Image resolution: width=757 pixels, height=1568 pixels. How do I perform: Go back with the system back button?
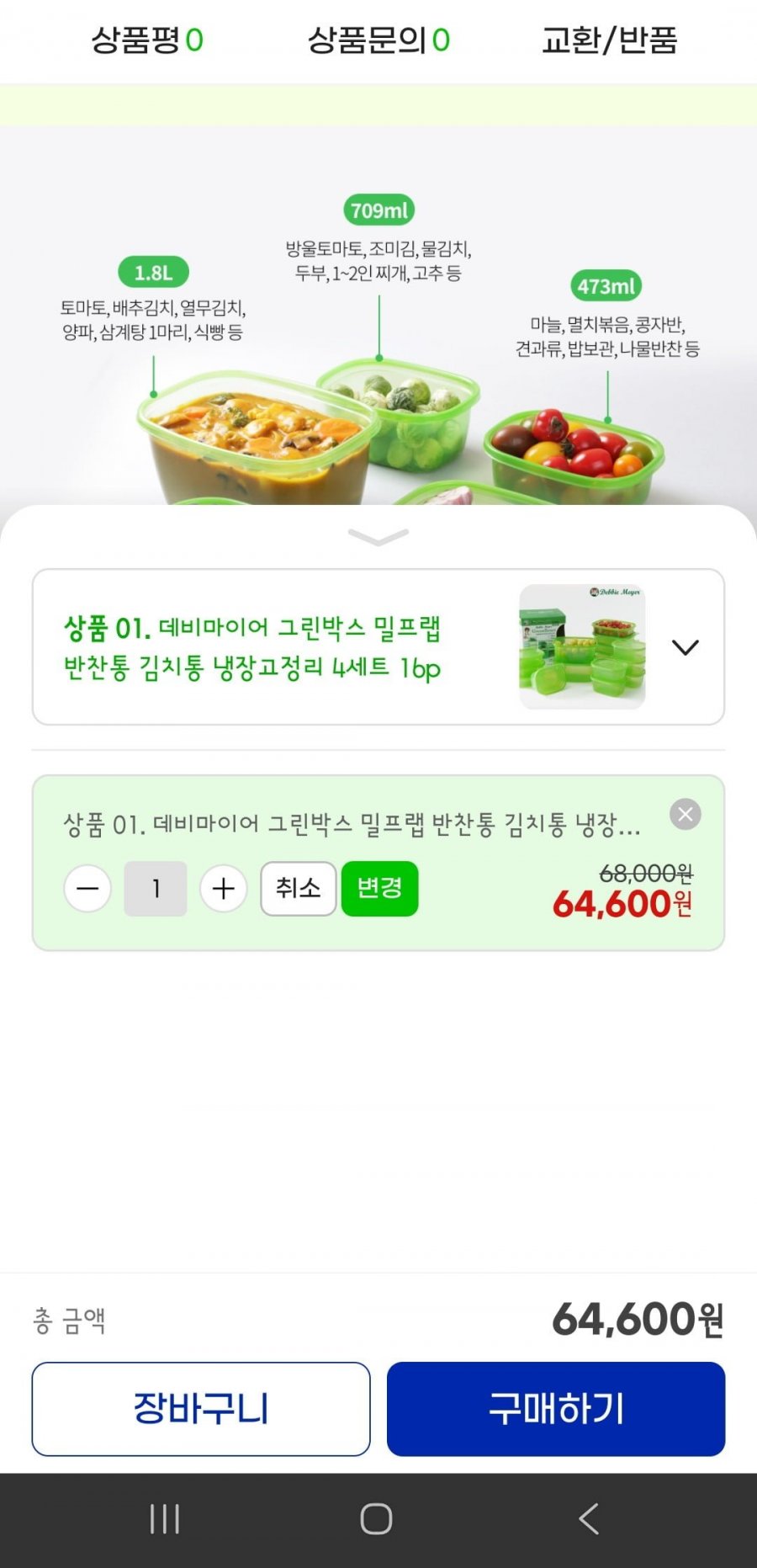589,1519
